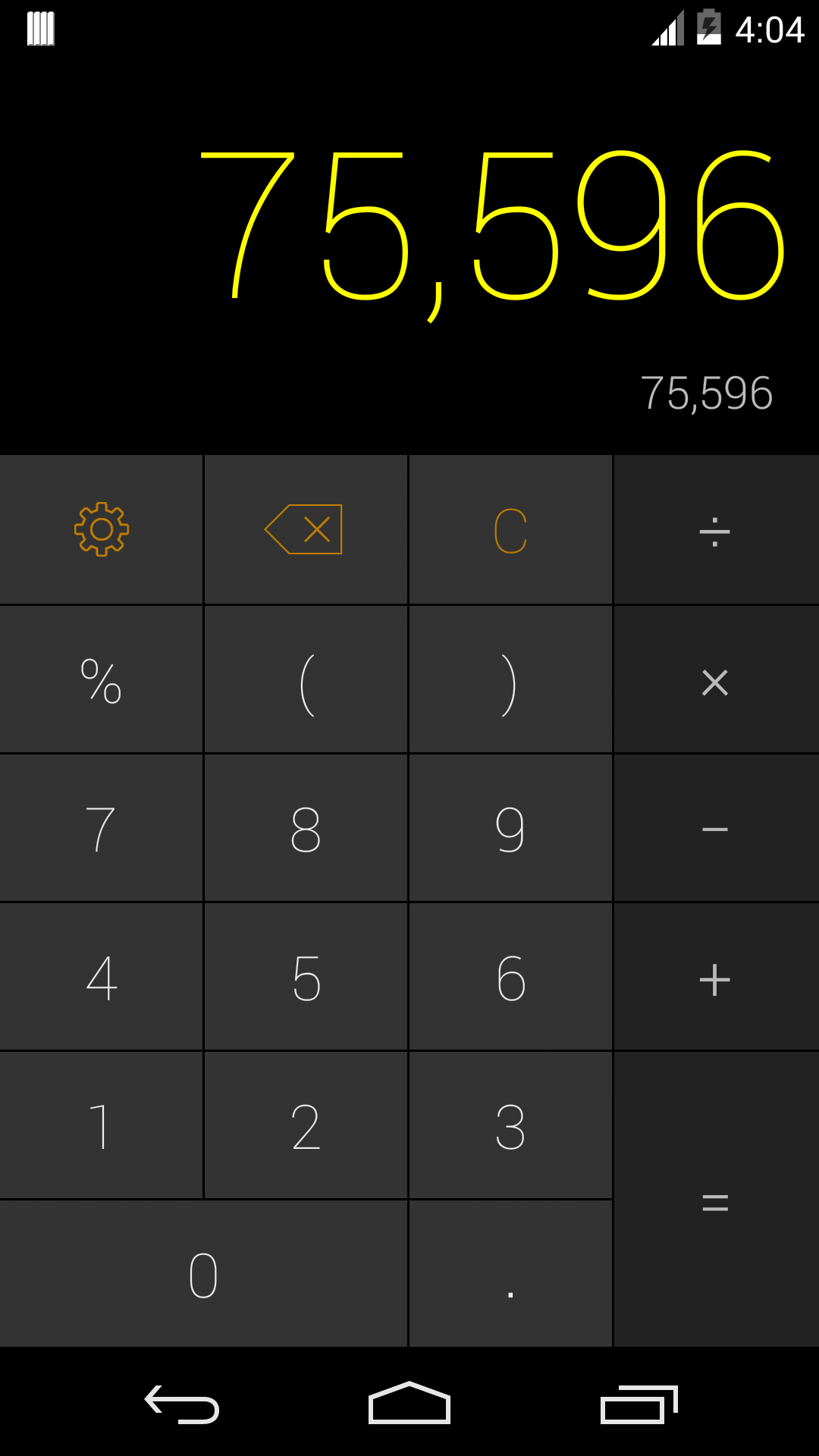This screenshot has height=1456, width=819.
Task: Enter digit 7
Action: click(102, 828)
